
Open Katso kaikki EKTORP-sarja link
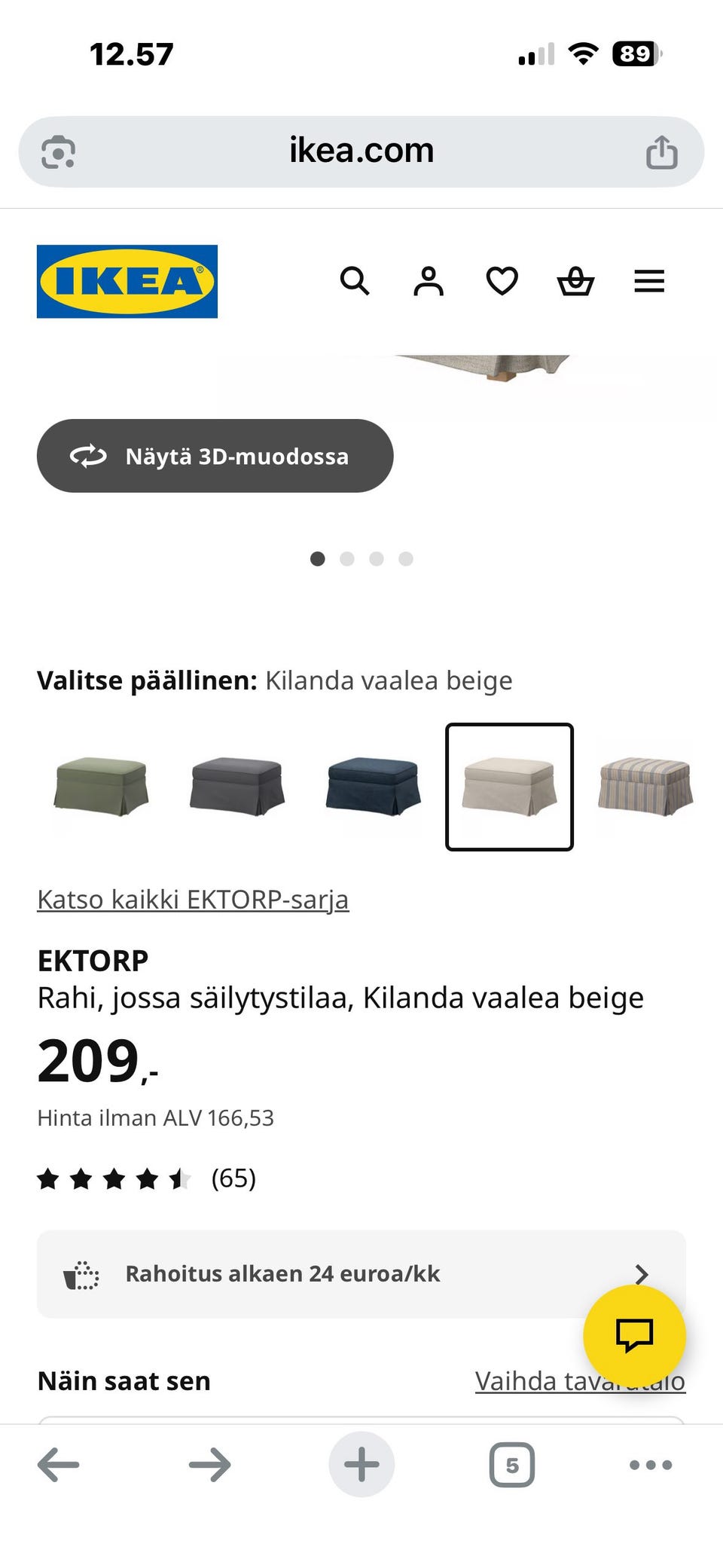(193, 899)
